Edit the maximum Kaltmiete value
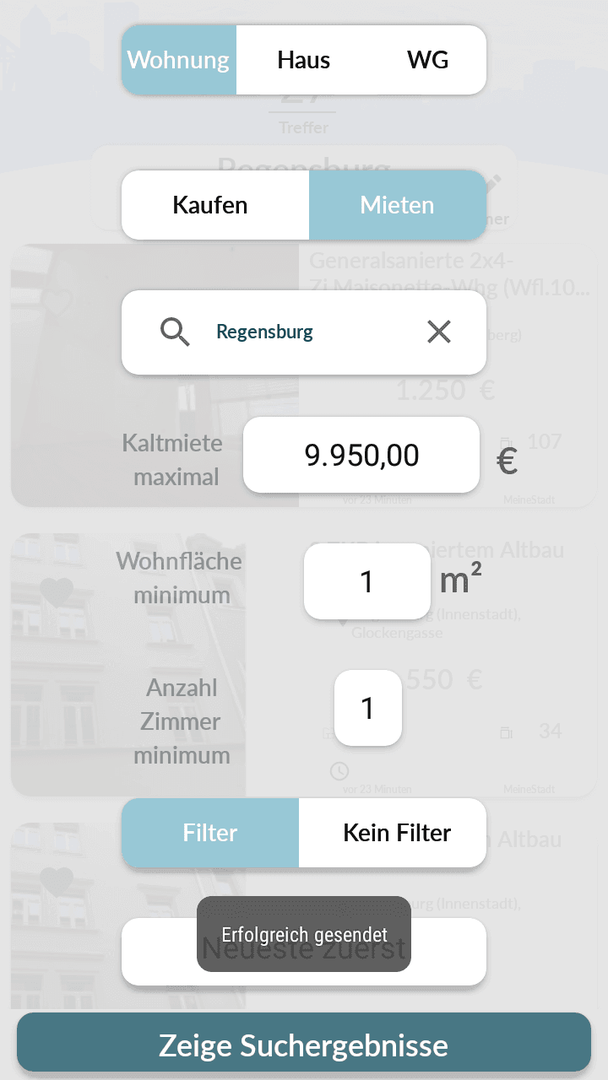Screen dimensions: 608x1080 click(361, 455)
